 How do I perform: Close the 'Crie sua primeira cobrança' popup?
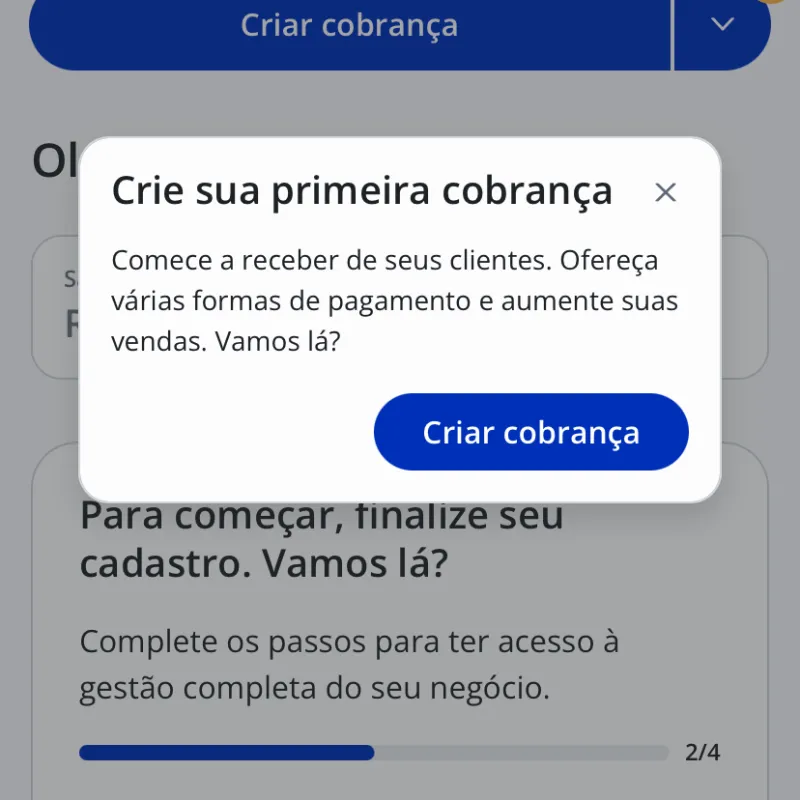[x=665, y=193]
